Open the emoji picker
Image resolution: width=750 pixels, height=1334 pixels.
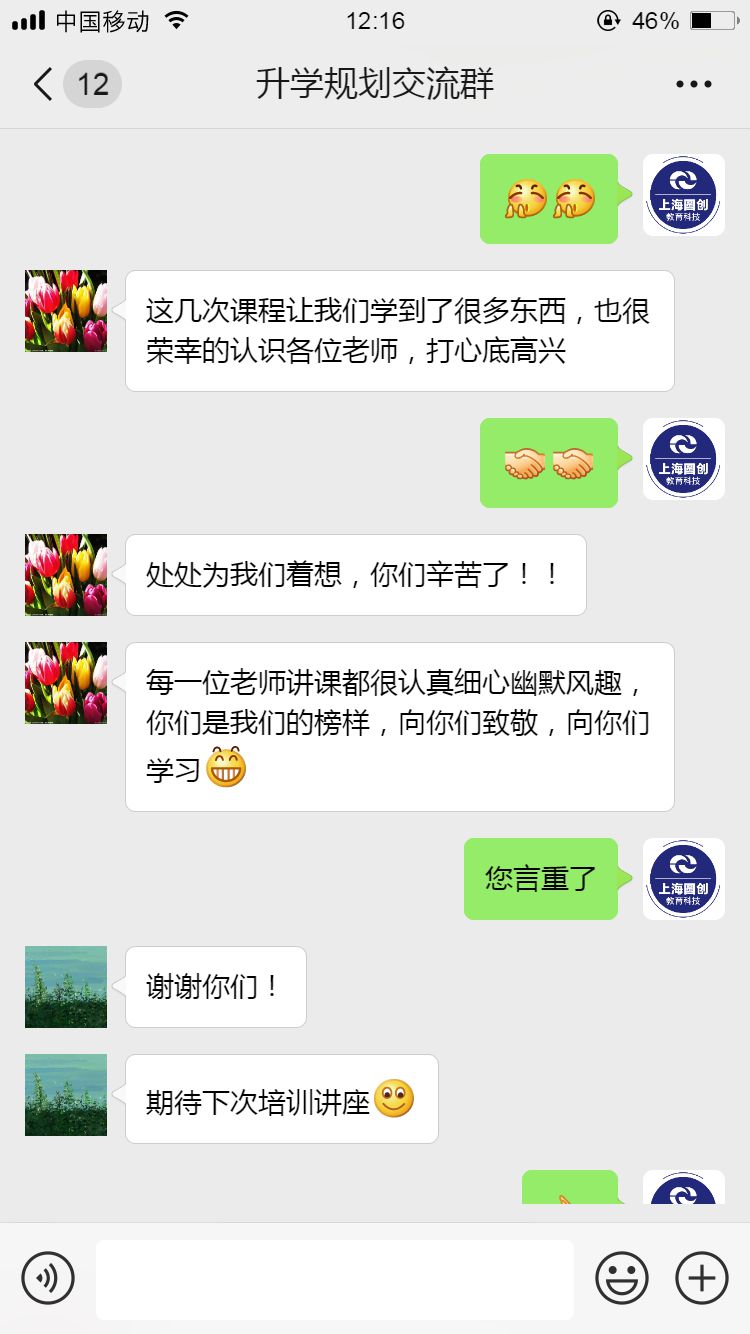[x=621, y=1278]
